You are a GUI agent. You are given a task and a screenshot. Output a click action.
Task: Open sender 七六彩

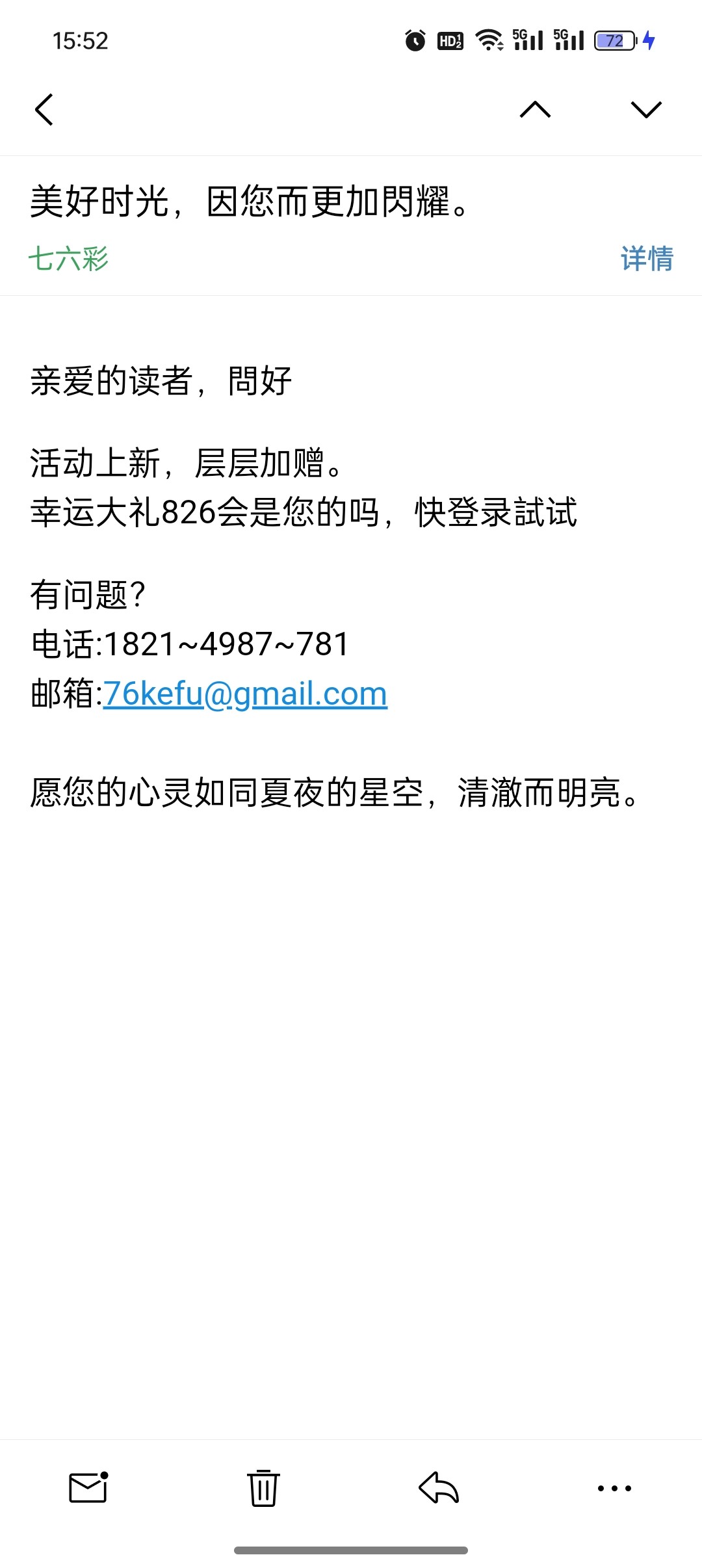click(x=68, y=259)
